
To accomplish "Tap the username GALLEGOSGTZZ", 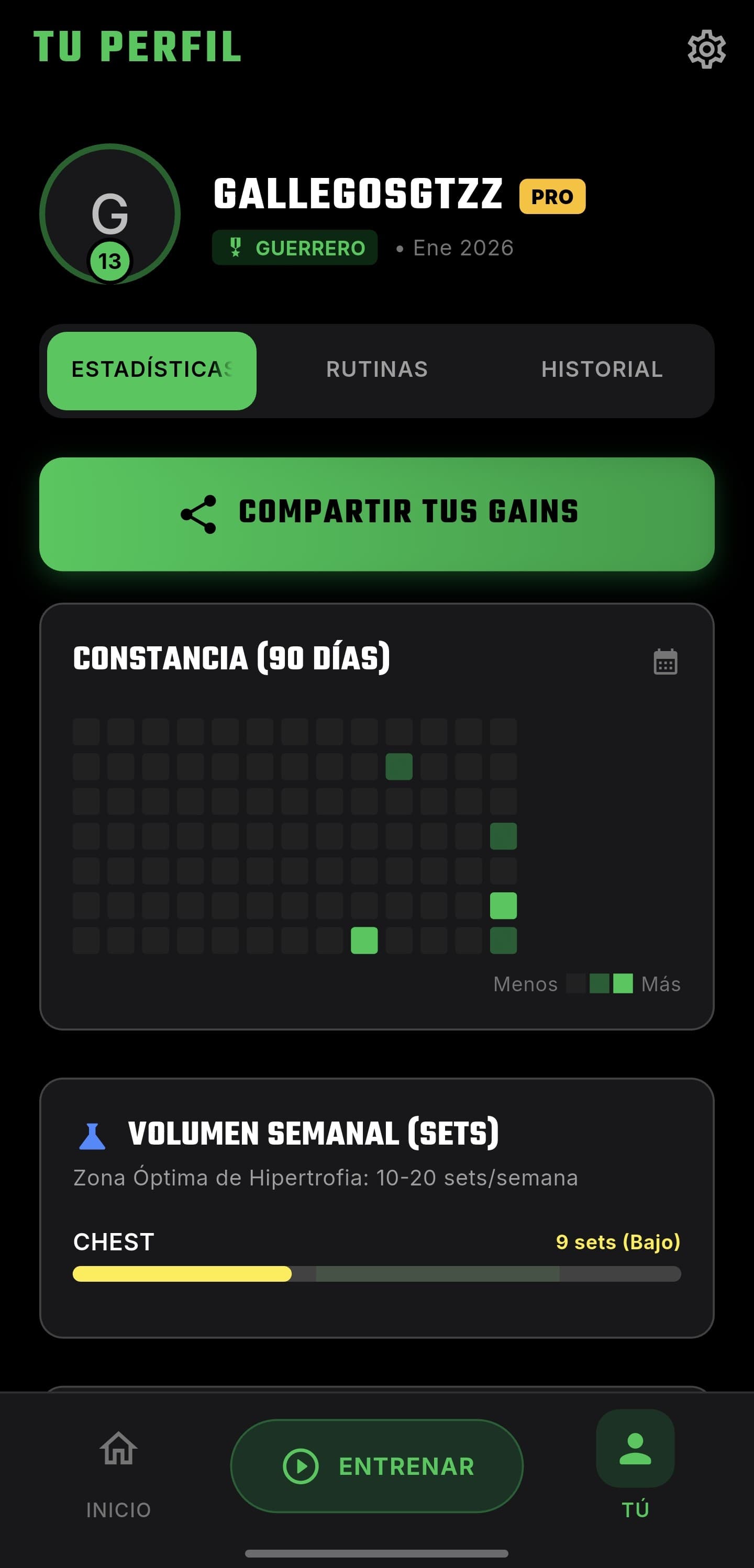I will (358, 196).
